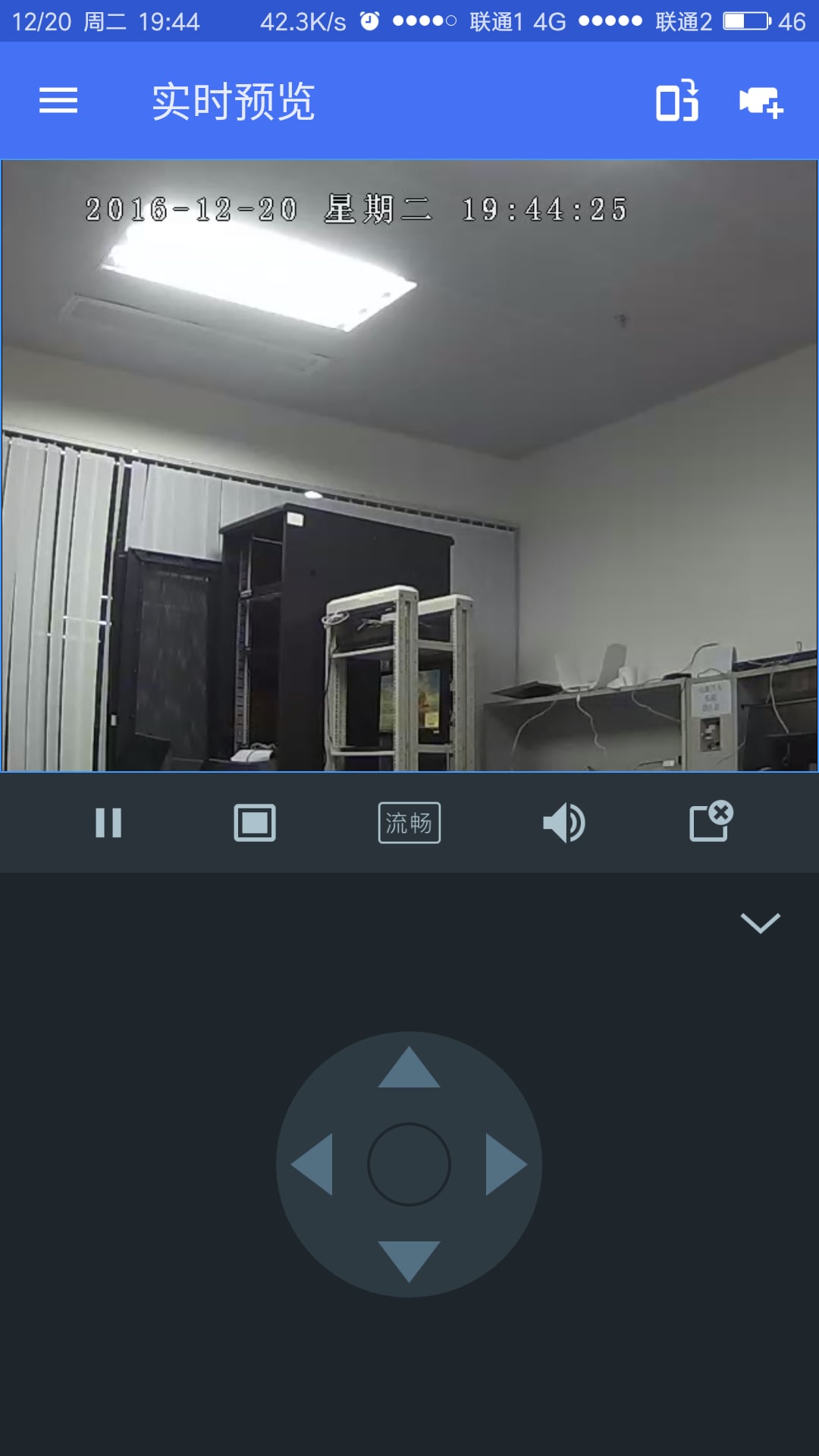Screen dimensions: 819x1456
Task: Switch the preview to fullscreen mode
Action: pyautogui.click(x=255, y=823)
